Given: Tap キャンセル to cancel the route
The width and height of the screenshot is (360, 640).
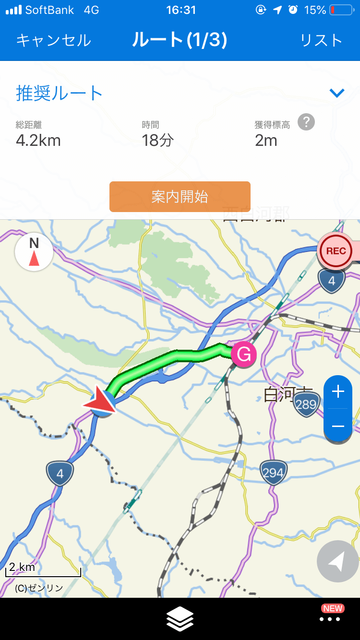Looking at the screenshot, I should 53,40.
